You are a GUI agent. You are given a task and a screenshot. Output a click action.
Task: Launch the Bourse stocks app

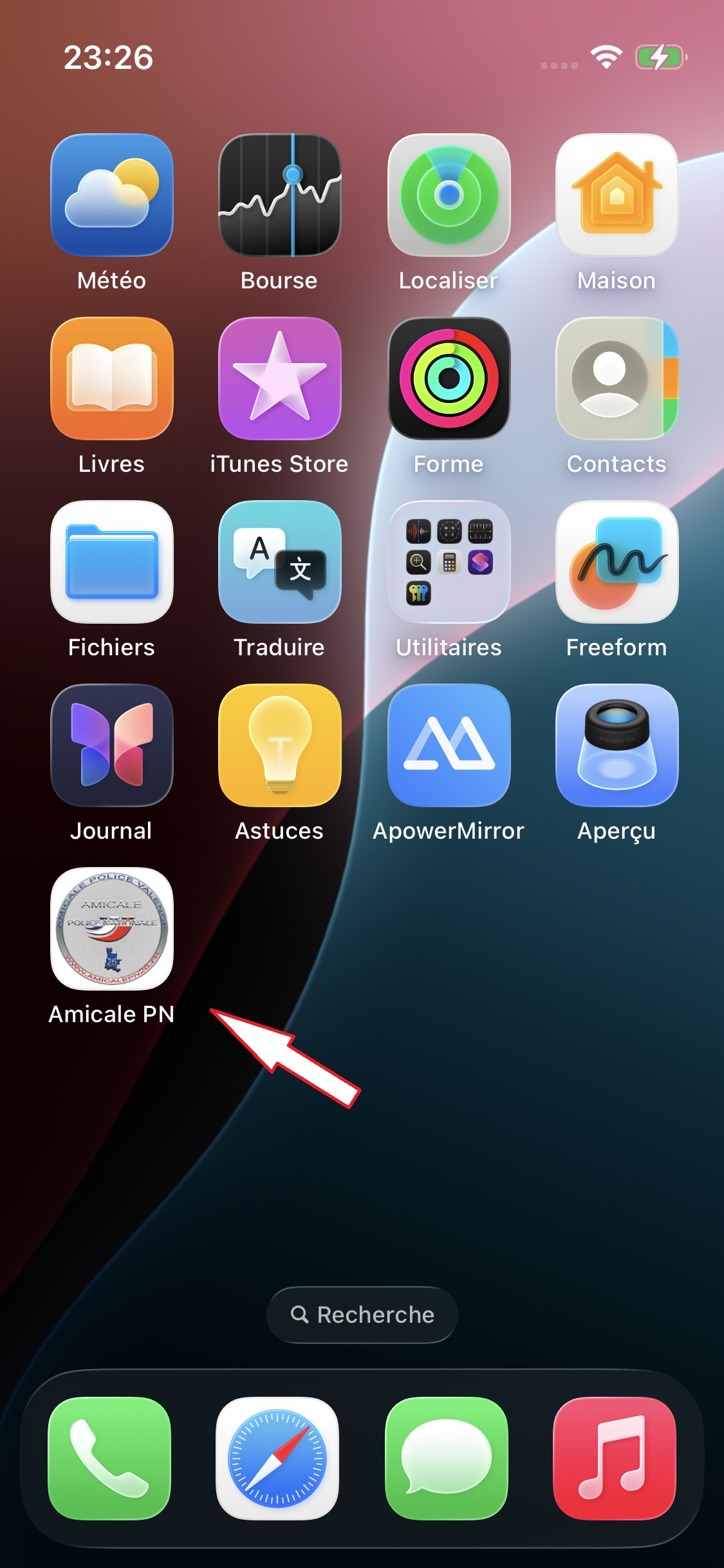279,194
